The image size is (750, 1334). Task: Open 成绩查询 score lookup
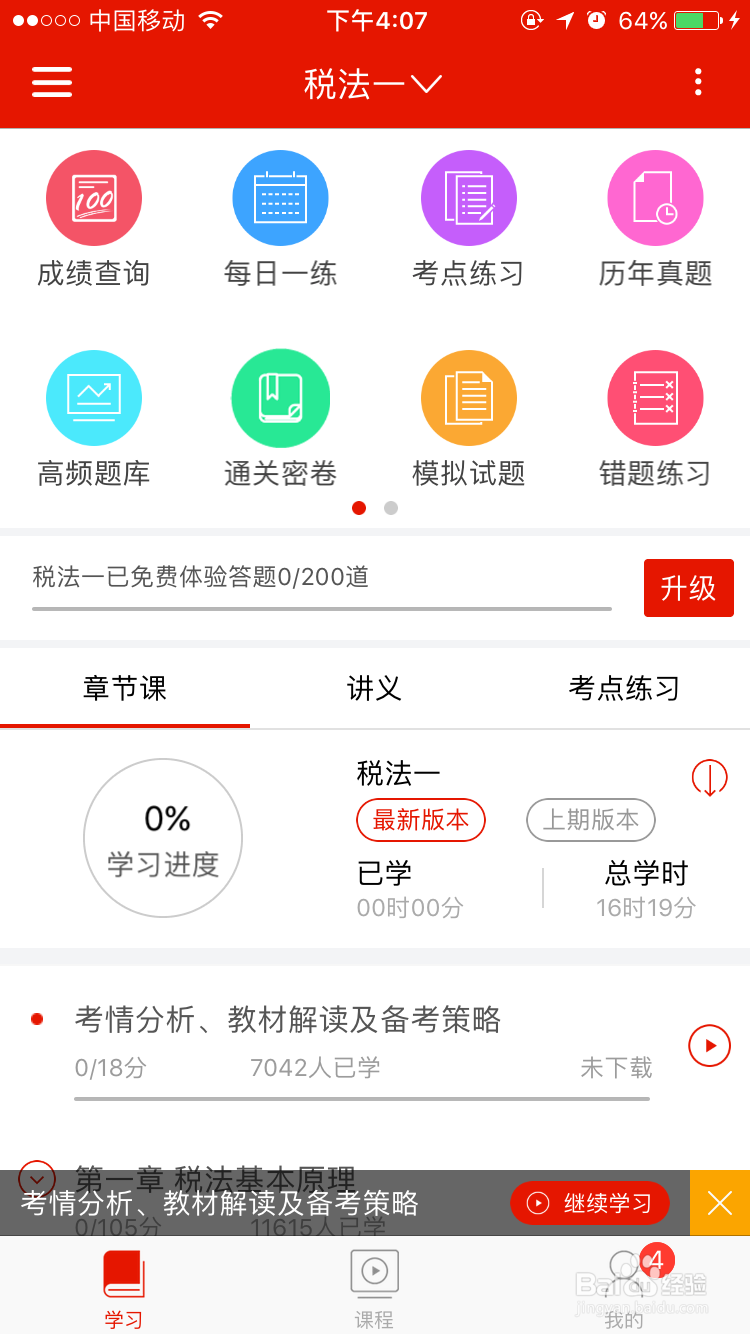pyautogui.click(x=94, y=219)
